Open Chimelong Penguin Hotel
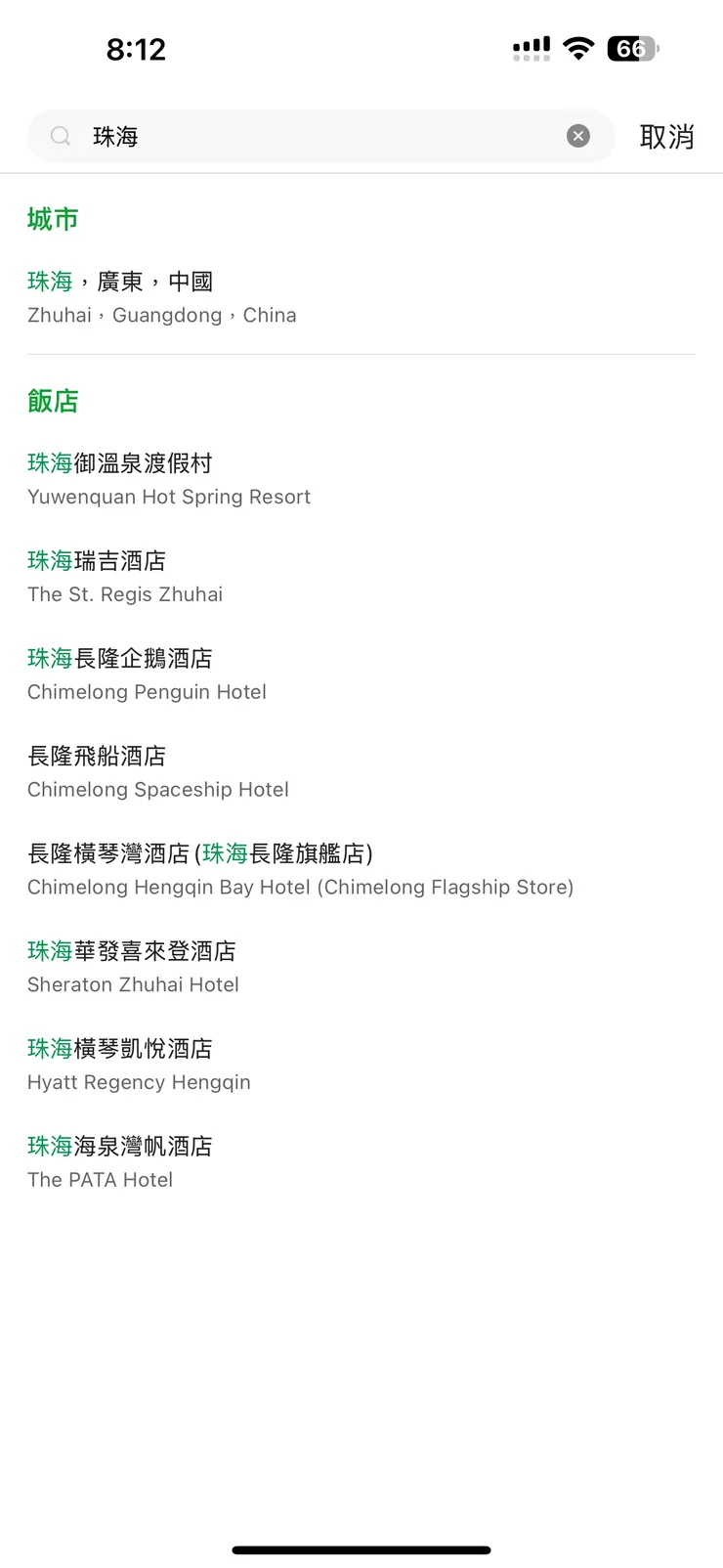Viewport: 723px width, 1568px height. pyautogui.click(x=147, y=675)
